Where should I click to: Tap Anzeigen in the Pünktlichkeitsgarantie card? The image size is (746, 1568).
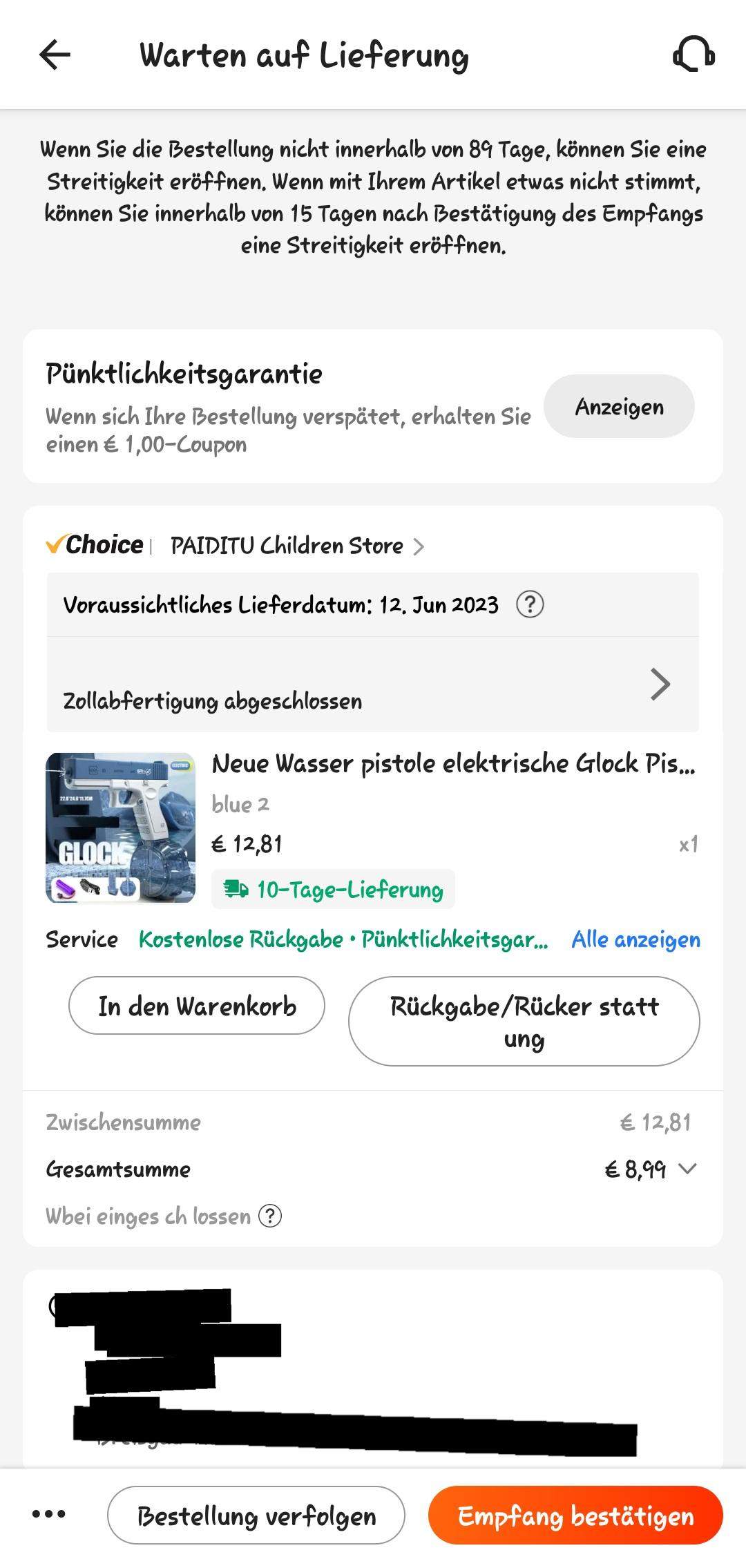point(619,407)
